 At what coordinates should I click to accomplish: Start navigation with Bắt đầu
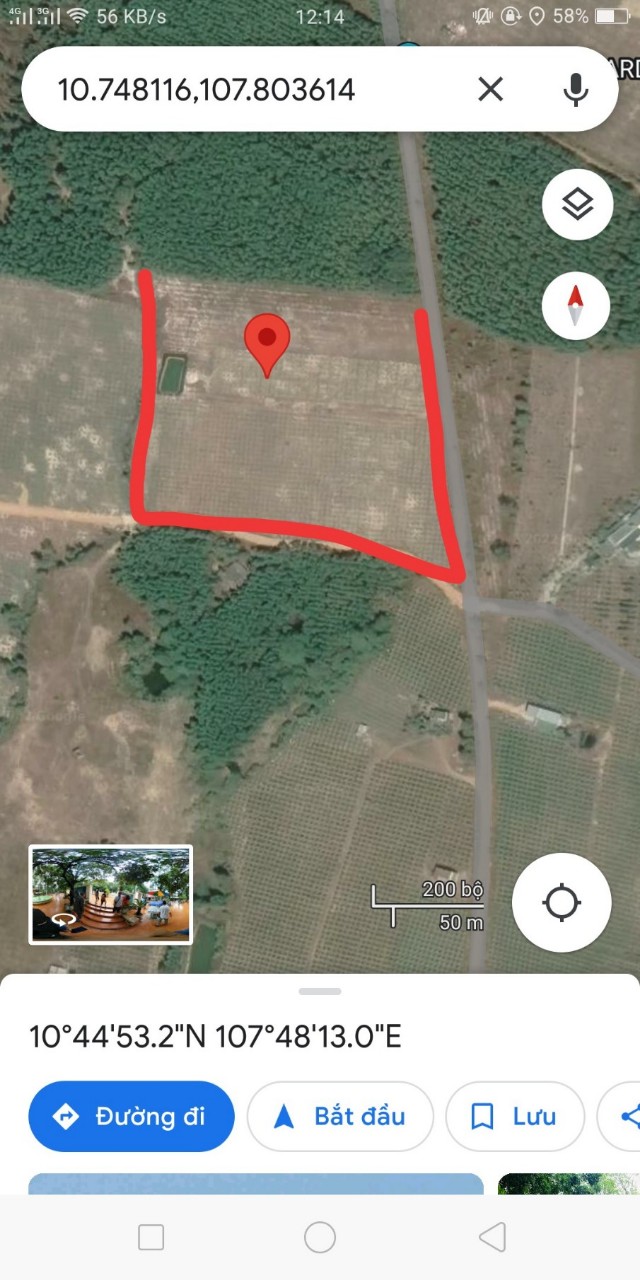(340, 1116)
